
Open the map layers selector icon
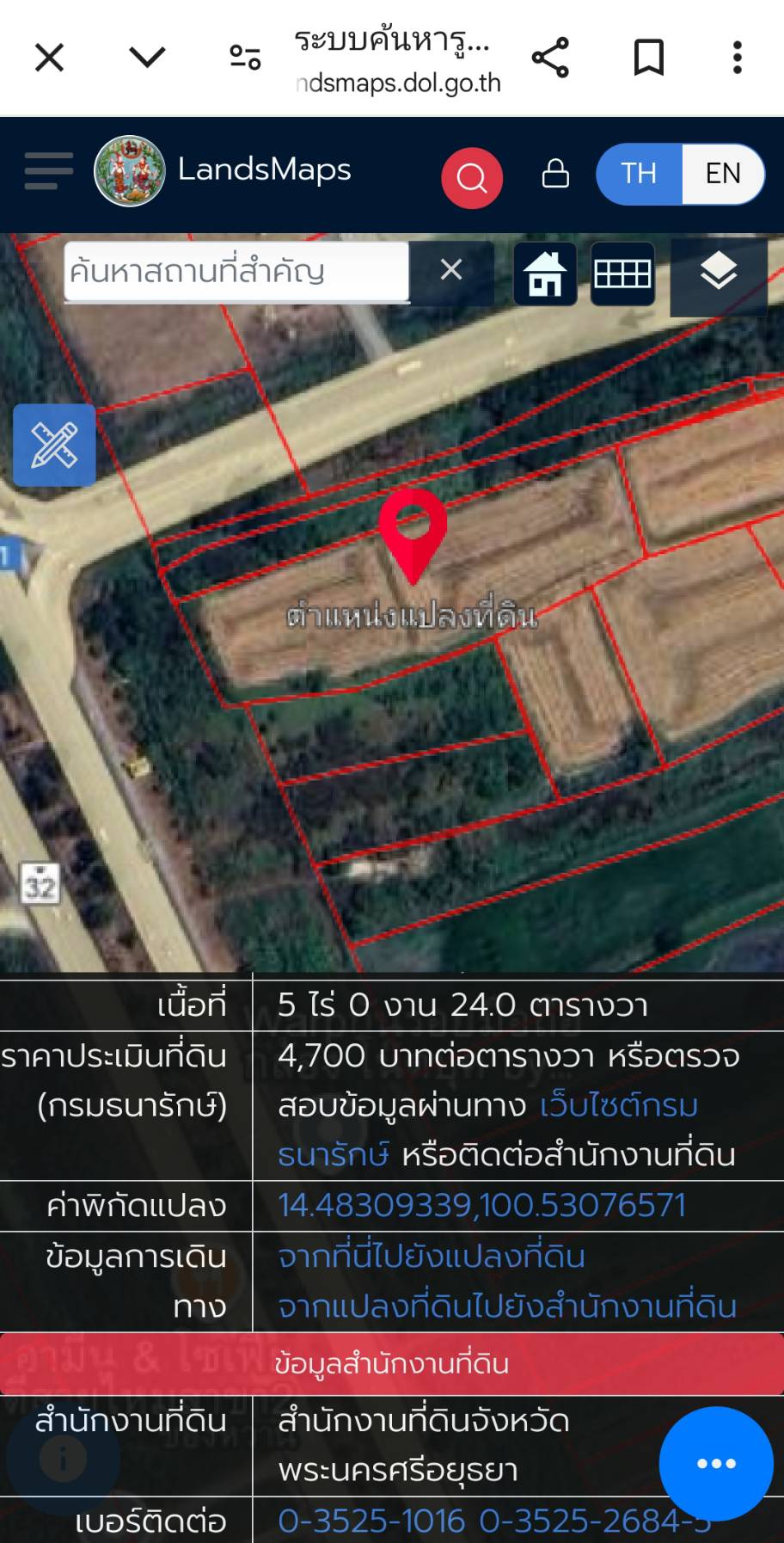click(x=720, y=274)
